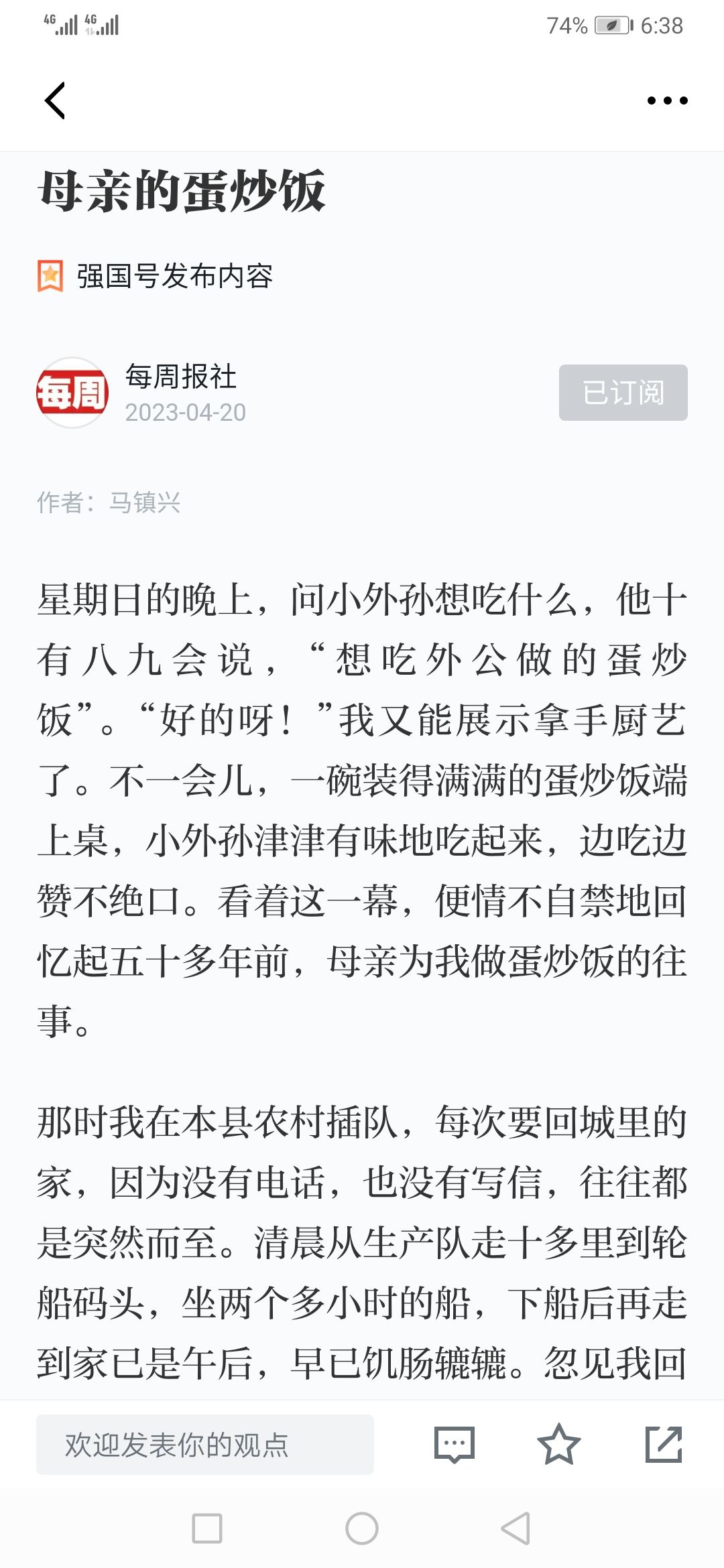The image size is (724, 1568).
Task: Go back using the top-left arrow
Action: point(55,101)
